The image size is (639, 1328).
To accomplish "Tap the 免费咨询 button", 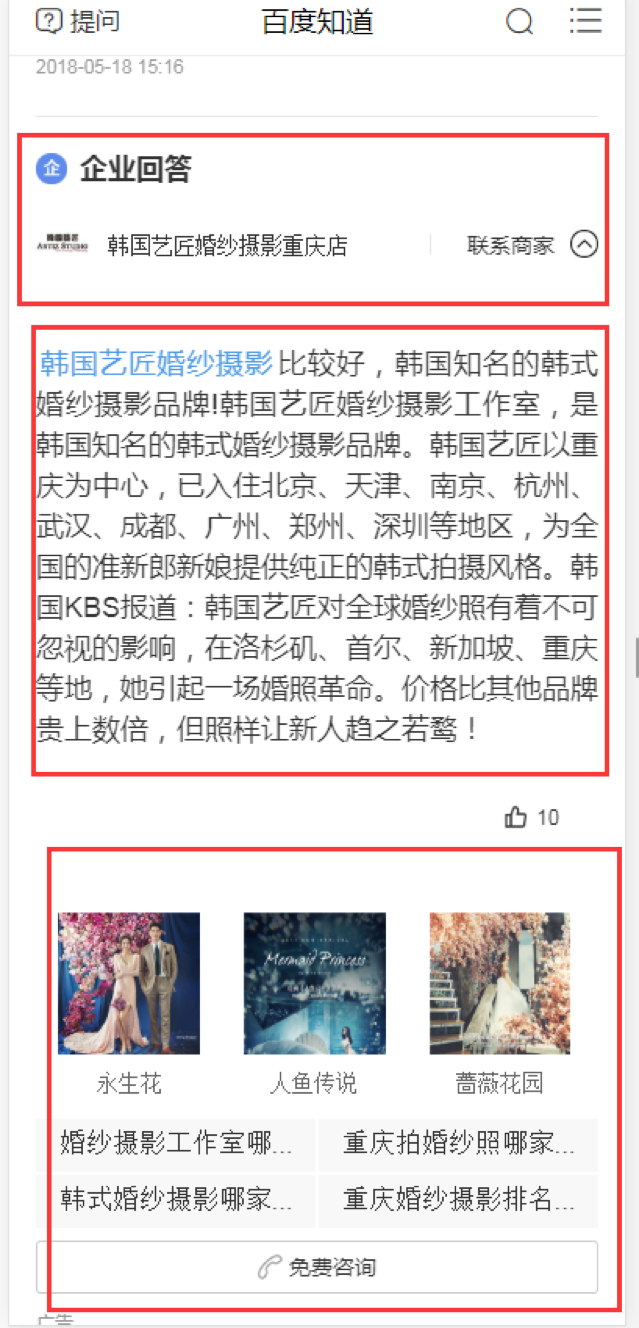I will pyautogui.click(x=317, y=1268).
